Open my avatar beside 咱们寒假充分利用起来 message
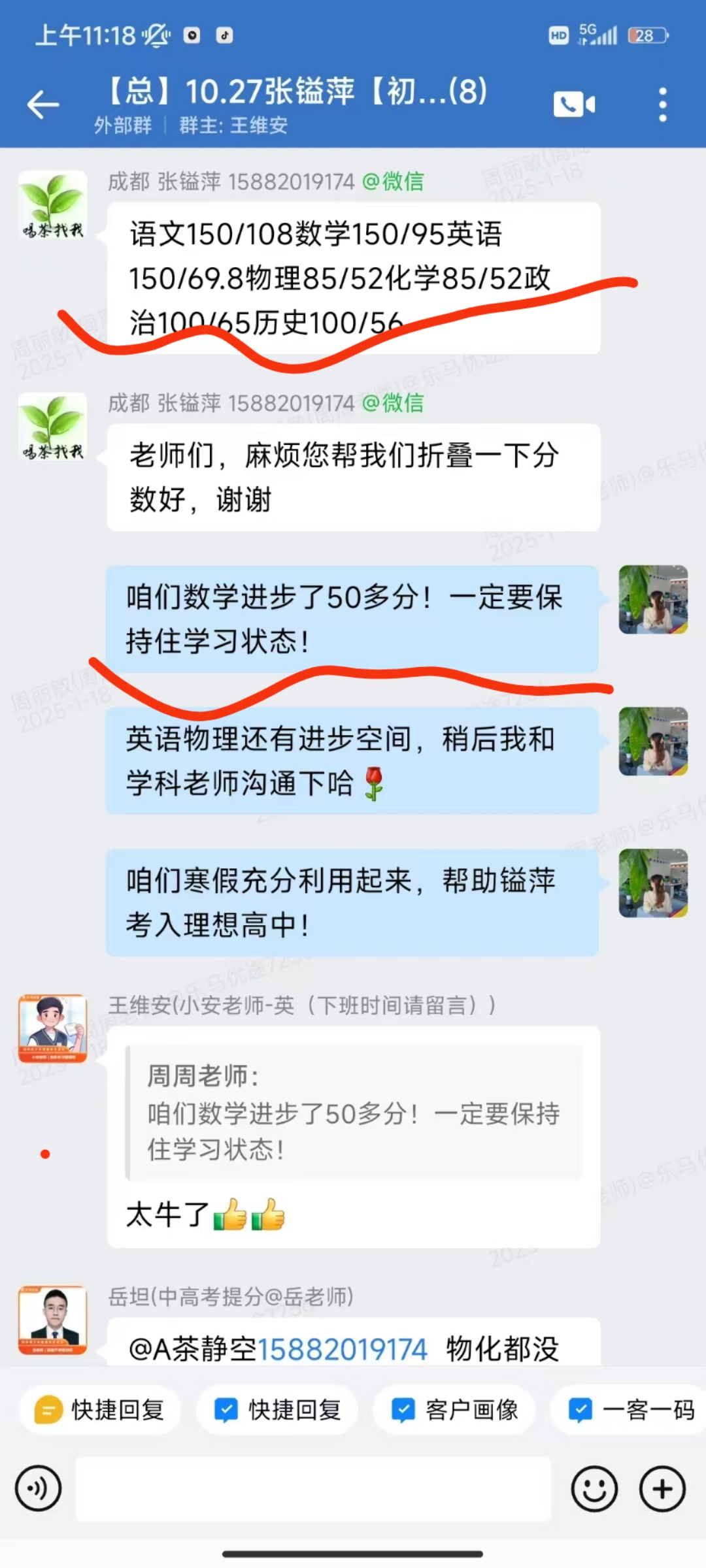The width and height of the screenshot is (706, 1568). pyautogui.click(x=653, y=883)
